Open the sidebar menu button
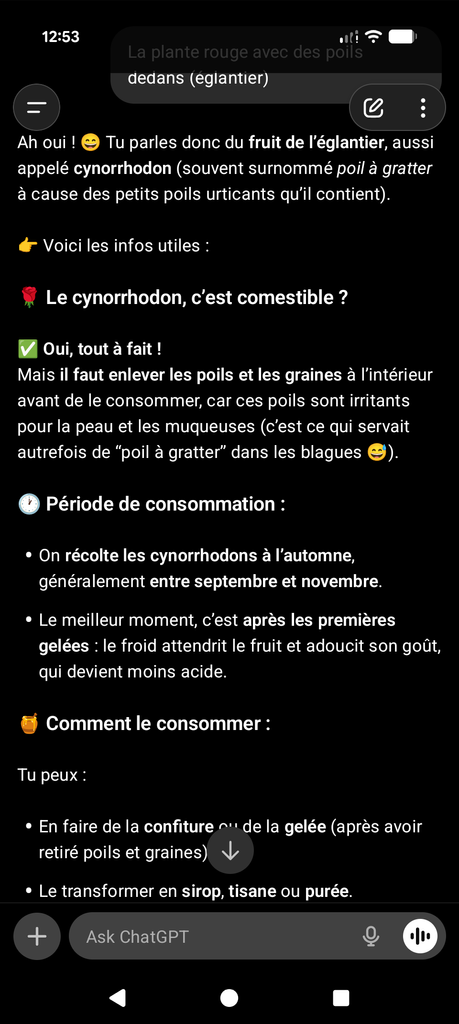Viewport: 459px width, 1024px height. click(x=37, y=108)
